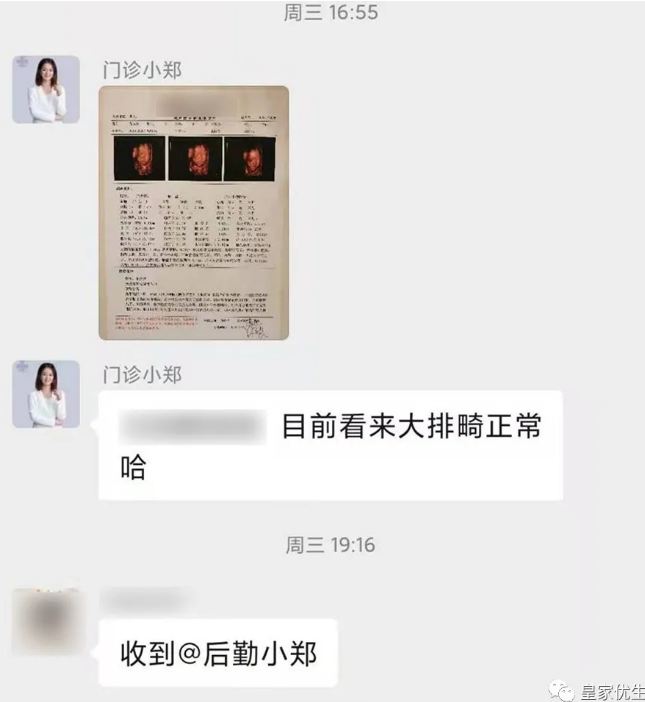
Task: Tap 门诊小郑's avatar beside the 大排畸正常 message
Action: pyautogui.click(x=46, y=394)
